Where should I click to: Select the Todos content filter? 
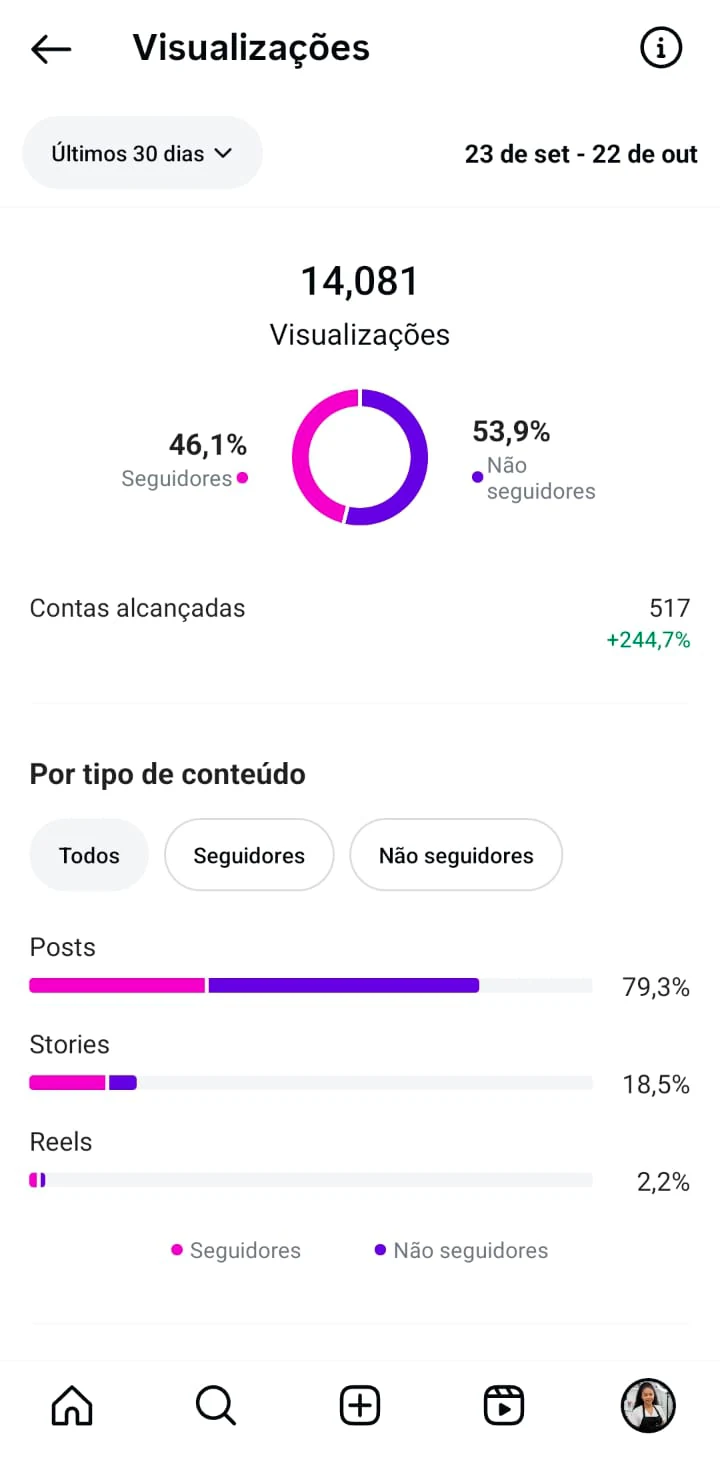[x=89, y=855]
